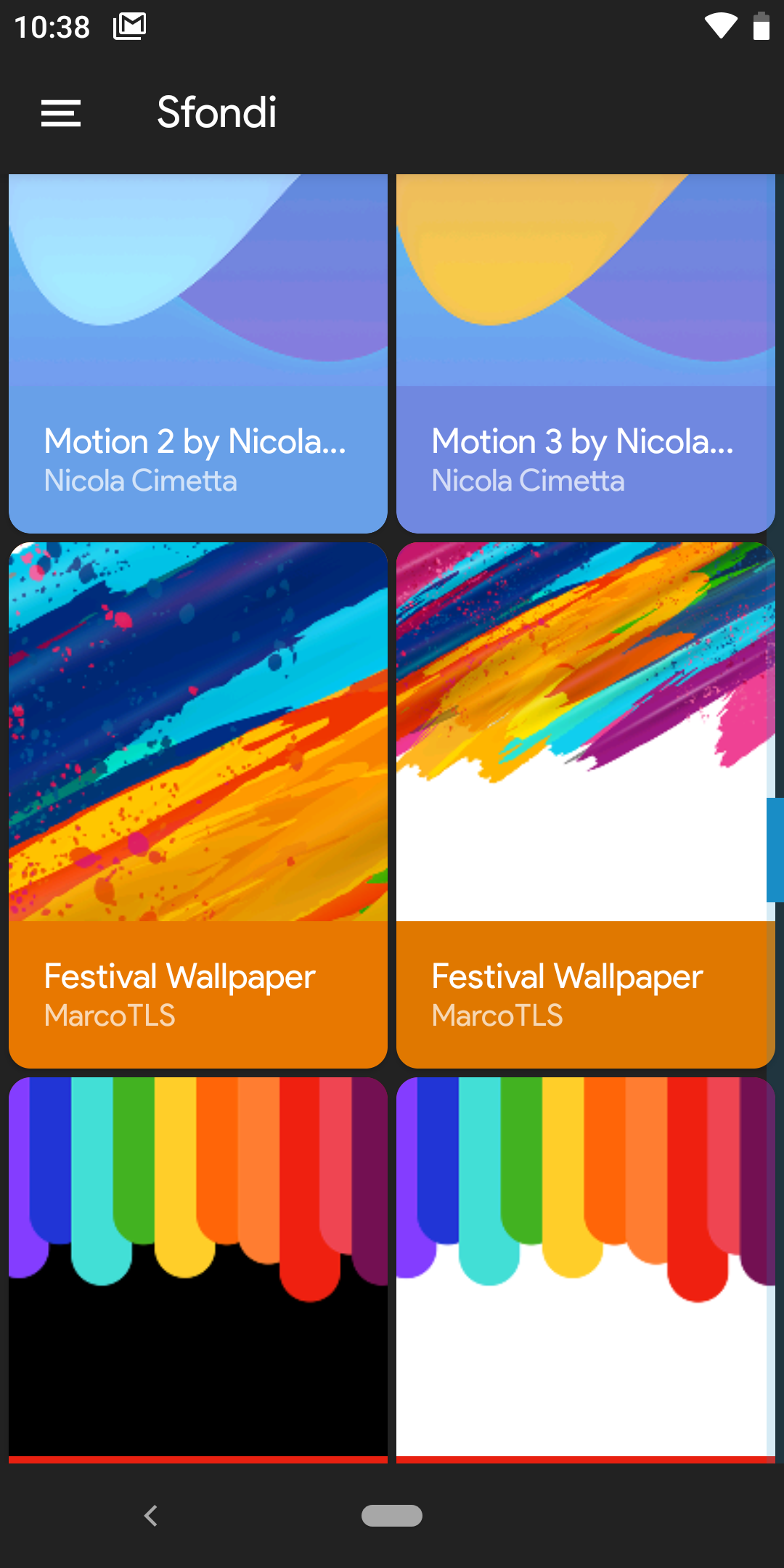Screen dimensions: 784x1568
Task: Open Motion 3 by Nicola wallpaper
Action: pos(585,354)
